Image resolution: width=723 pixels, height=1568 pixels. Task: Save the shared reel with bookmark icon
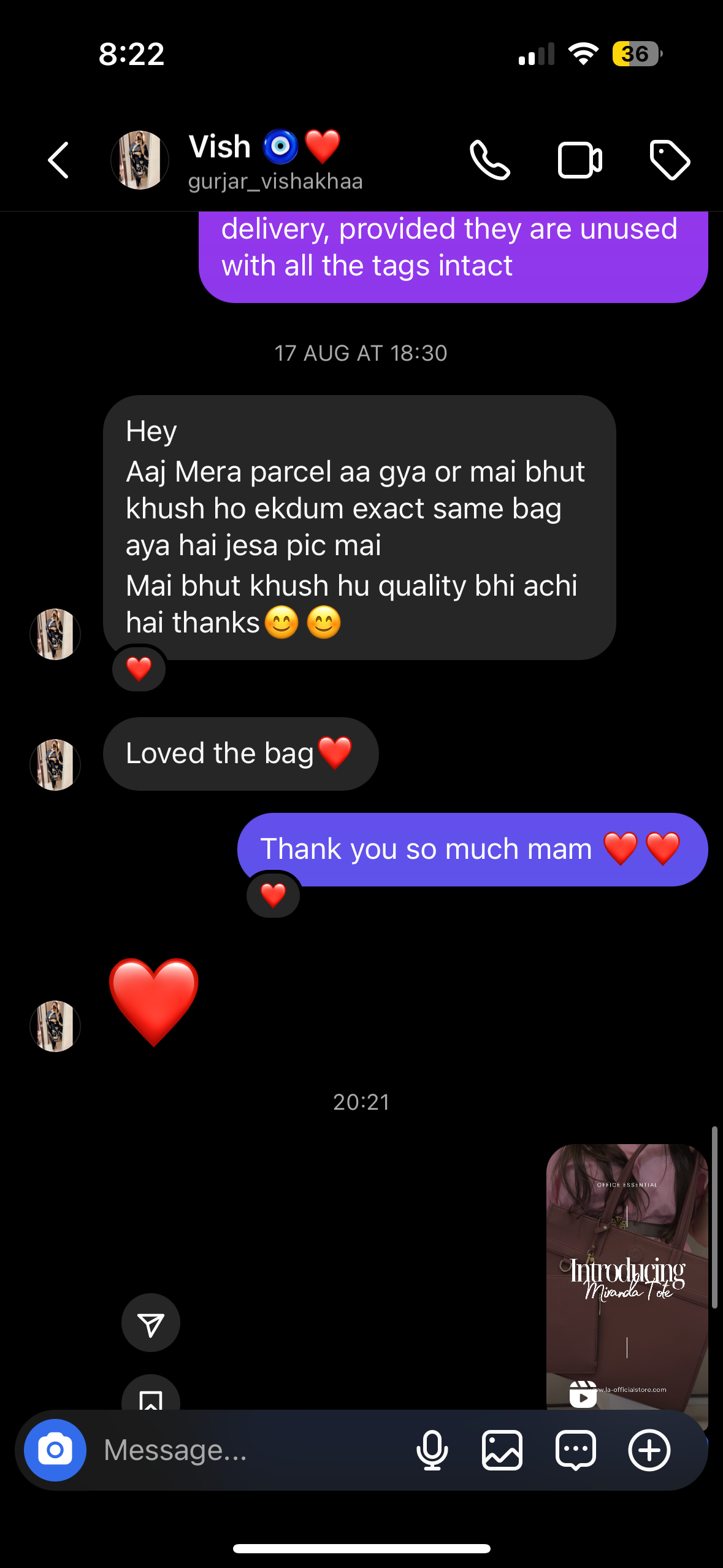coord(151,1396)
